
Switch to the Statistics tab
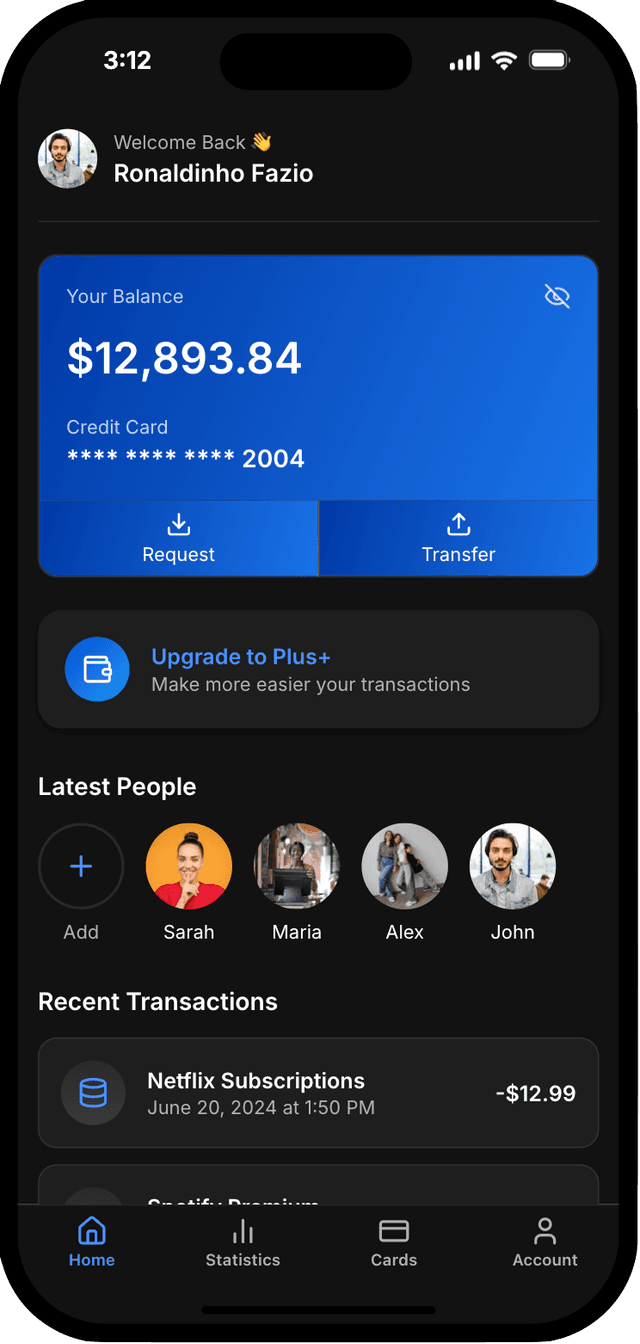(243, 1243)
